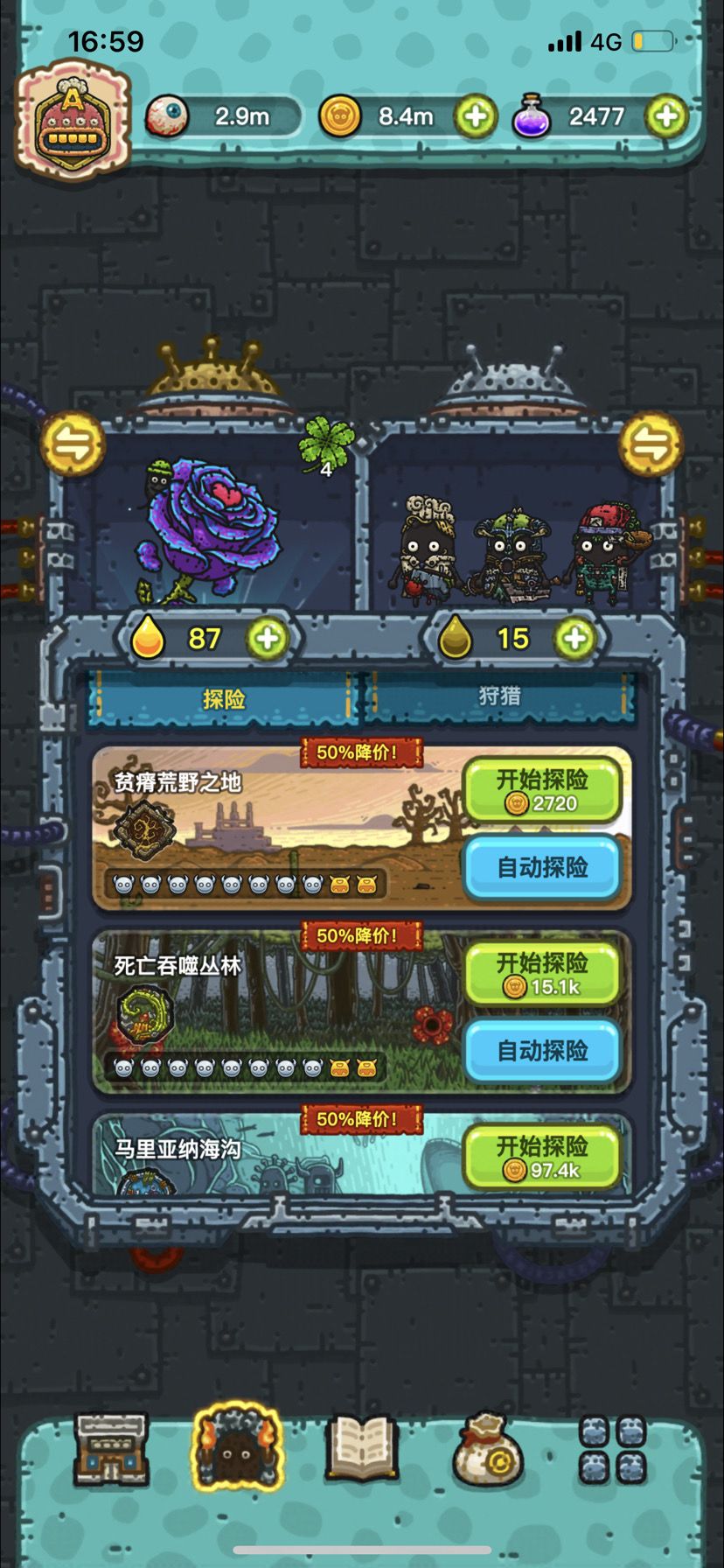Select the cave monster tab
The width and height of the screenshot is (724, 1568).
(x=237, y=1448)
